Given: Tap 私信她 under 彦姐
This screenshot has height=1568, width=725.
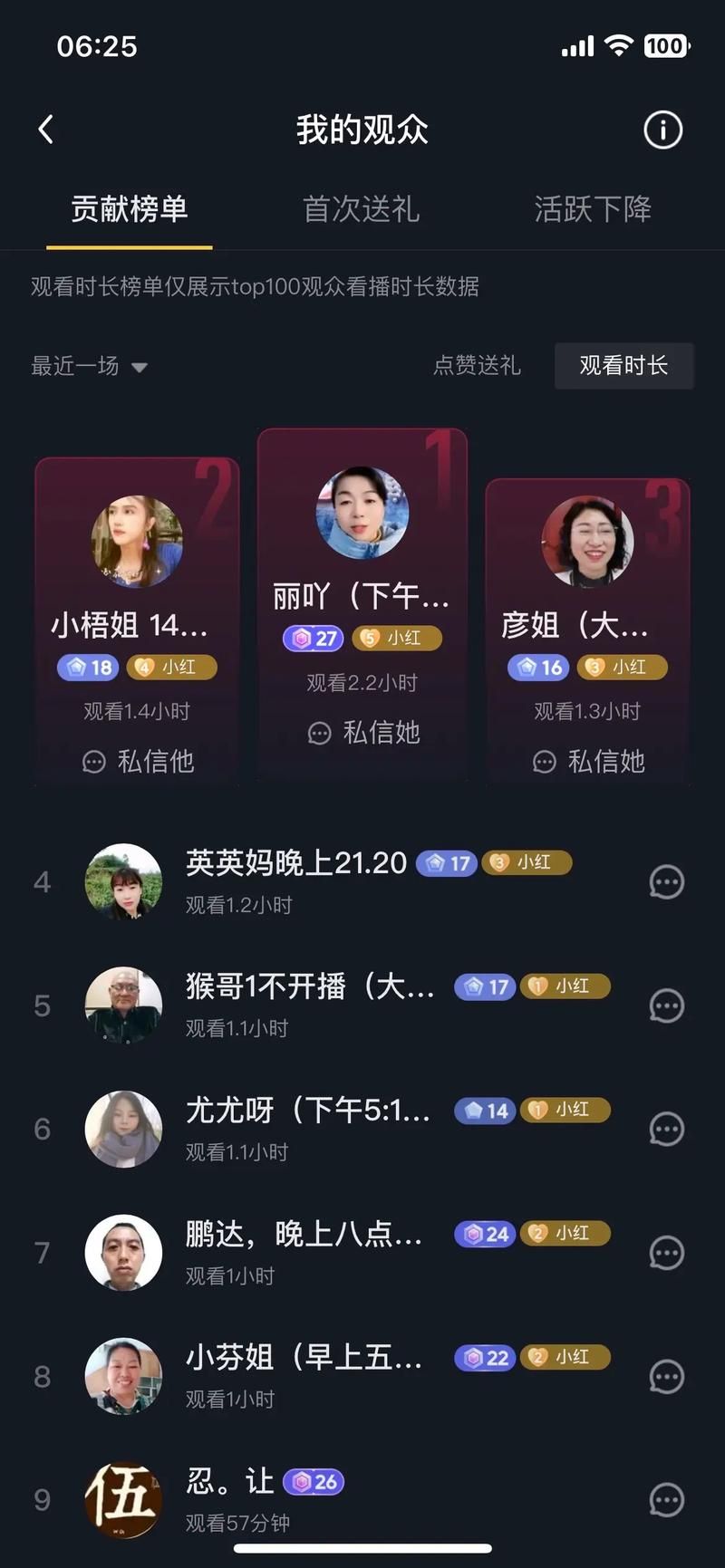Looking at the screenshot, I should 589,761.
